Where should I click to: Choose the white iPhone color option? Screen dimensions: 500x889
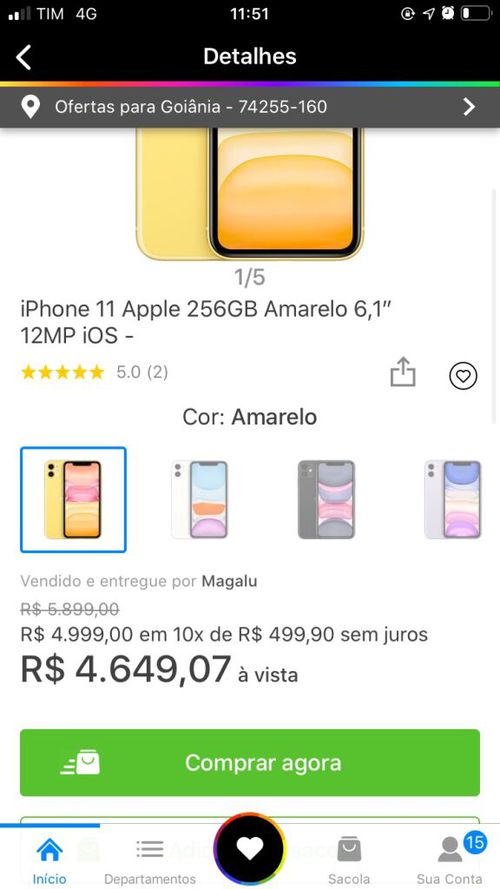(x=200, y=499)
